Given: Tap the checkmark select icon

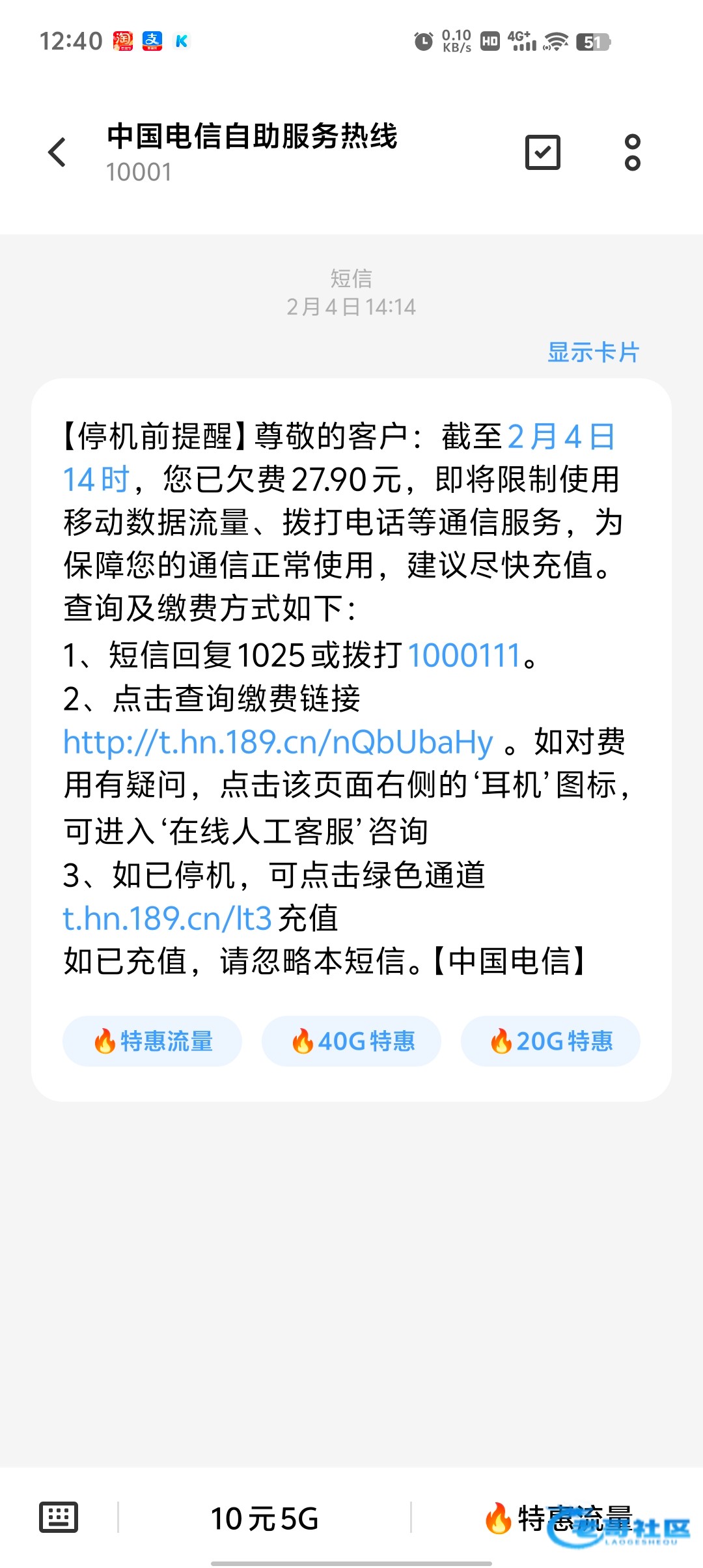Looking at the screenshot, I should pos(542,153).
